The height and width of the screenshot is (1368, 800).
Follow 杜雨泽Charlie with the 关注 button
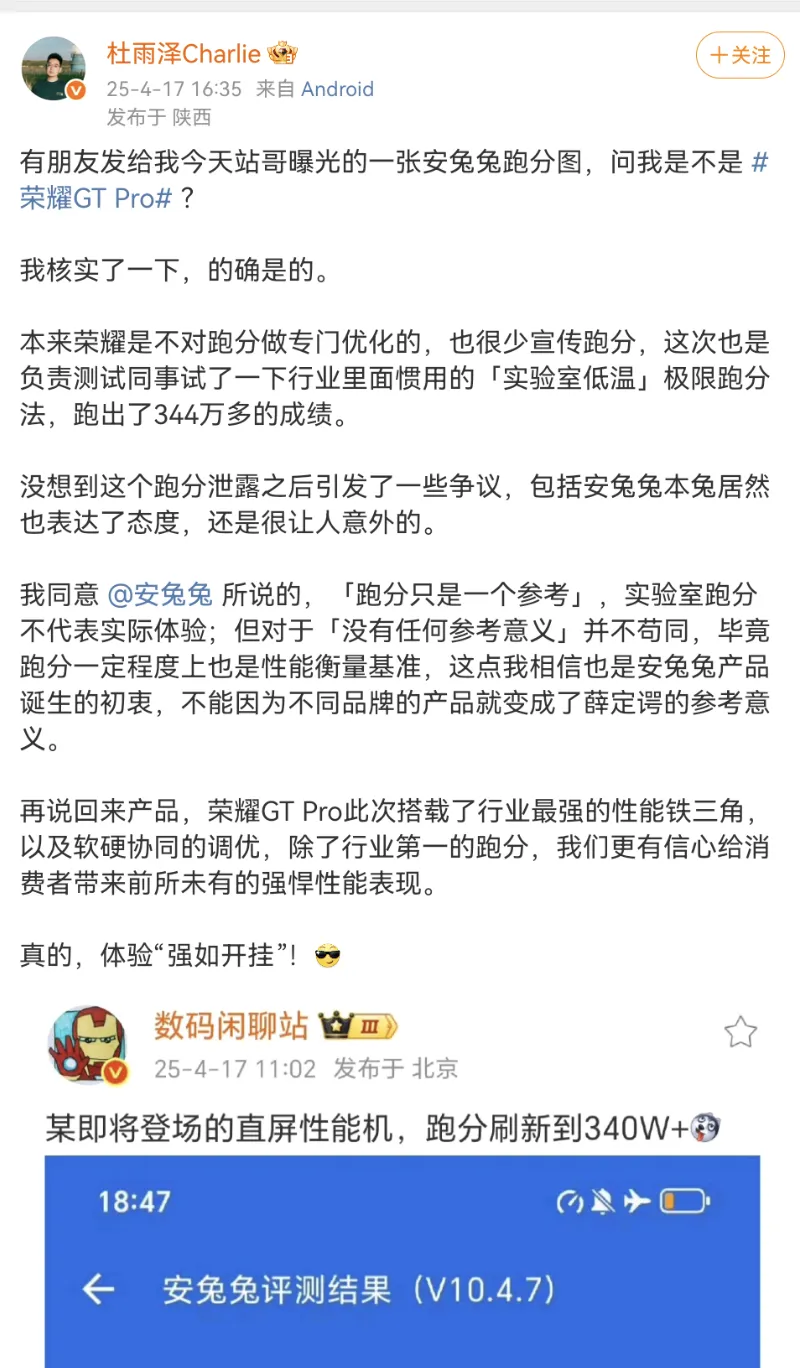pyautogui.click(x=740, y=55)
